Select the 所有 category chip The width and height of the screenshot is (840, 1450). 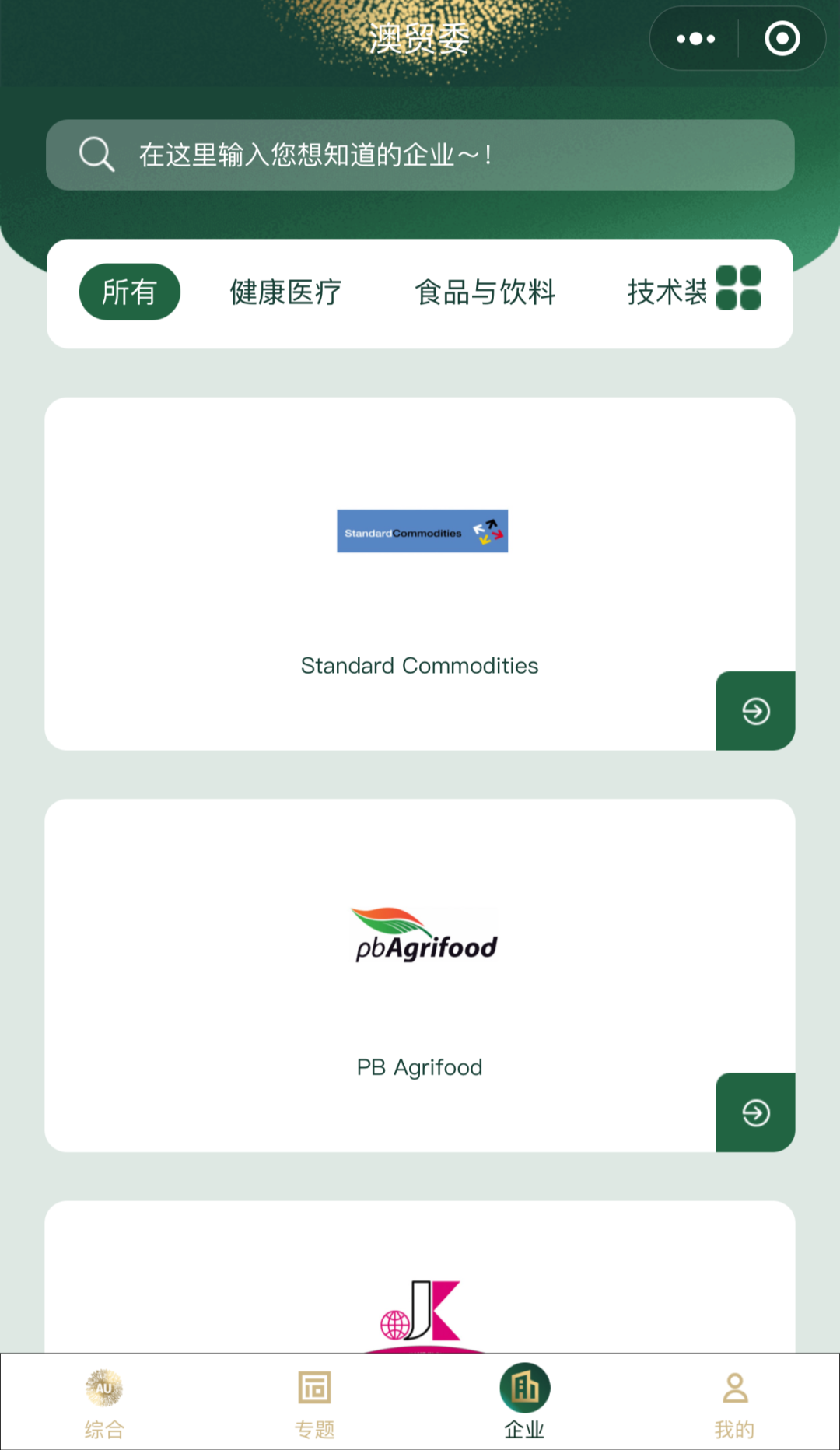pos(130,292)
